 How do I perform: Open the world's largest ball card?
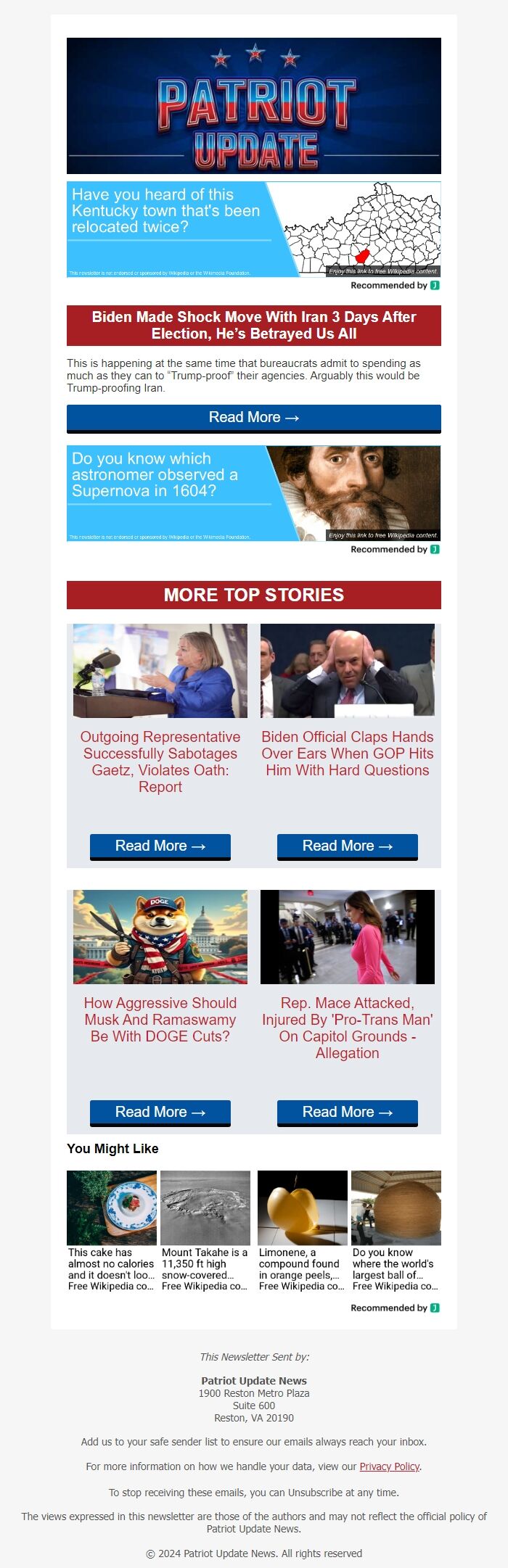(x=396, y=1231)
